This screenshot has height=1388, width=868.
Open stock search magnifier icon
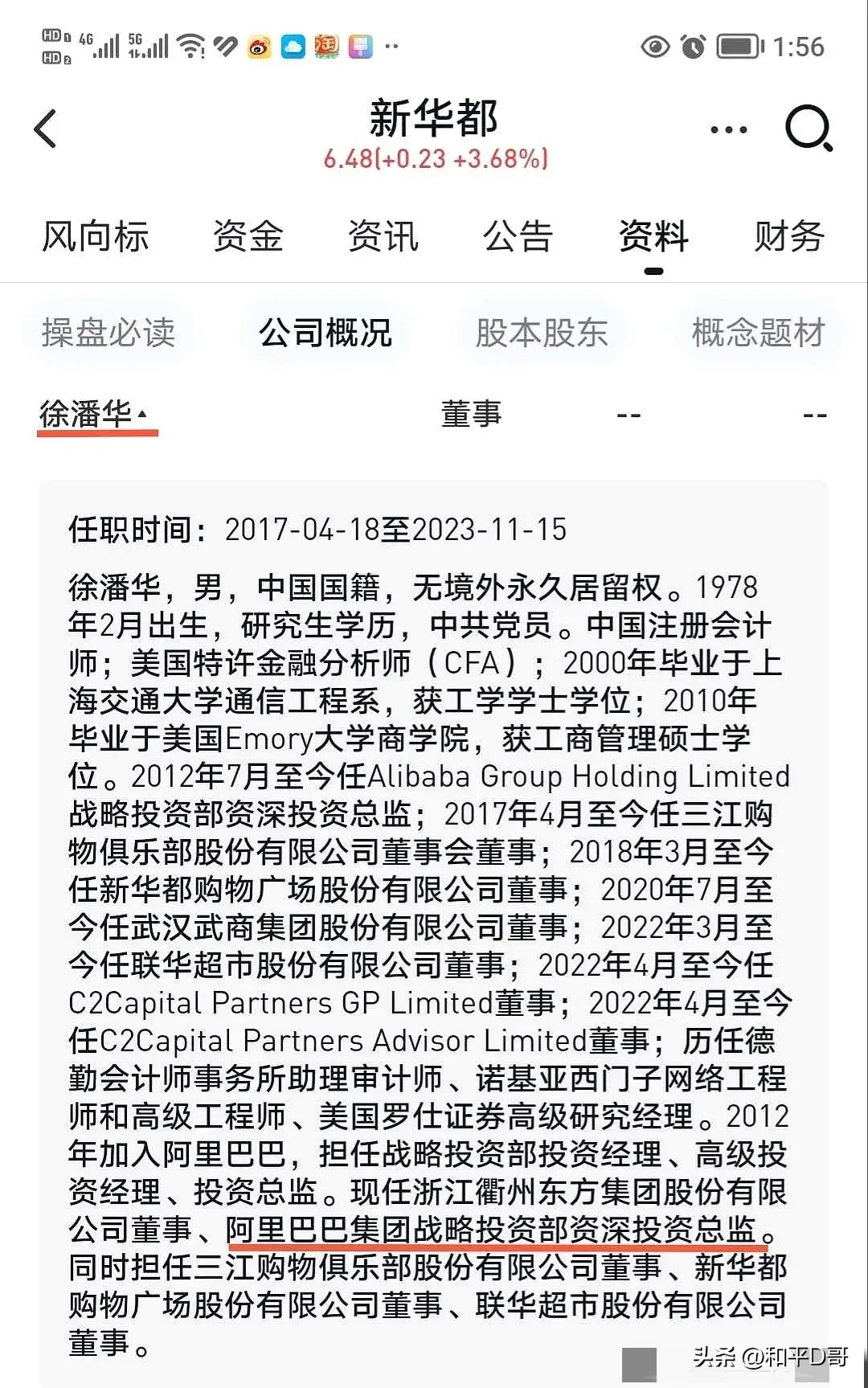(808, 129)
